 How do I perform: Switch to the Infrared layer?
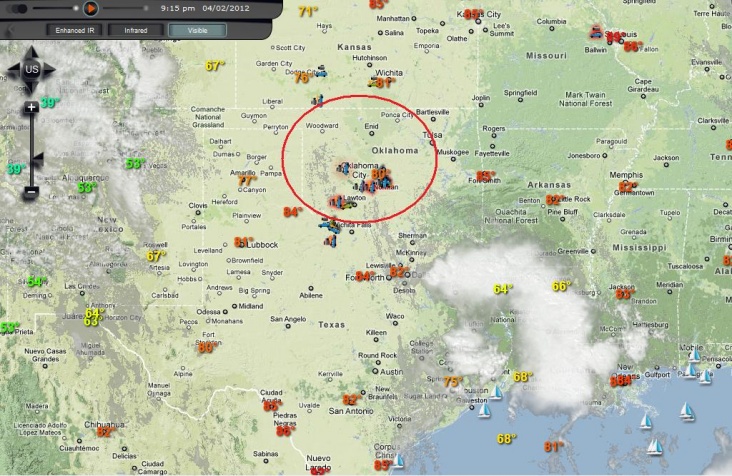[x=135, y=31]
